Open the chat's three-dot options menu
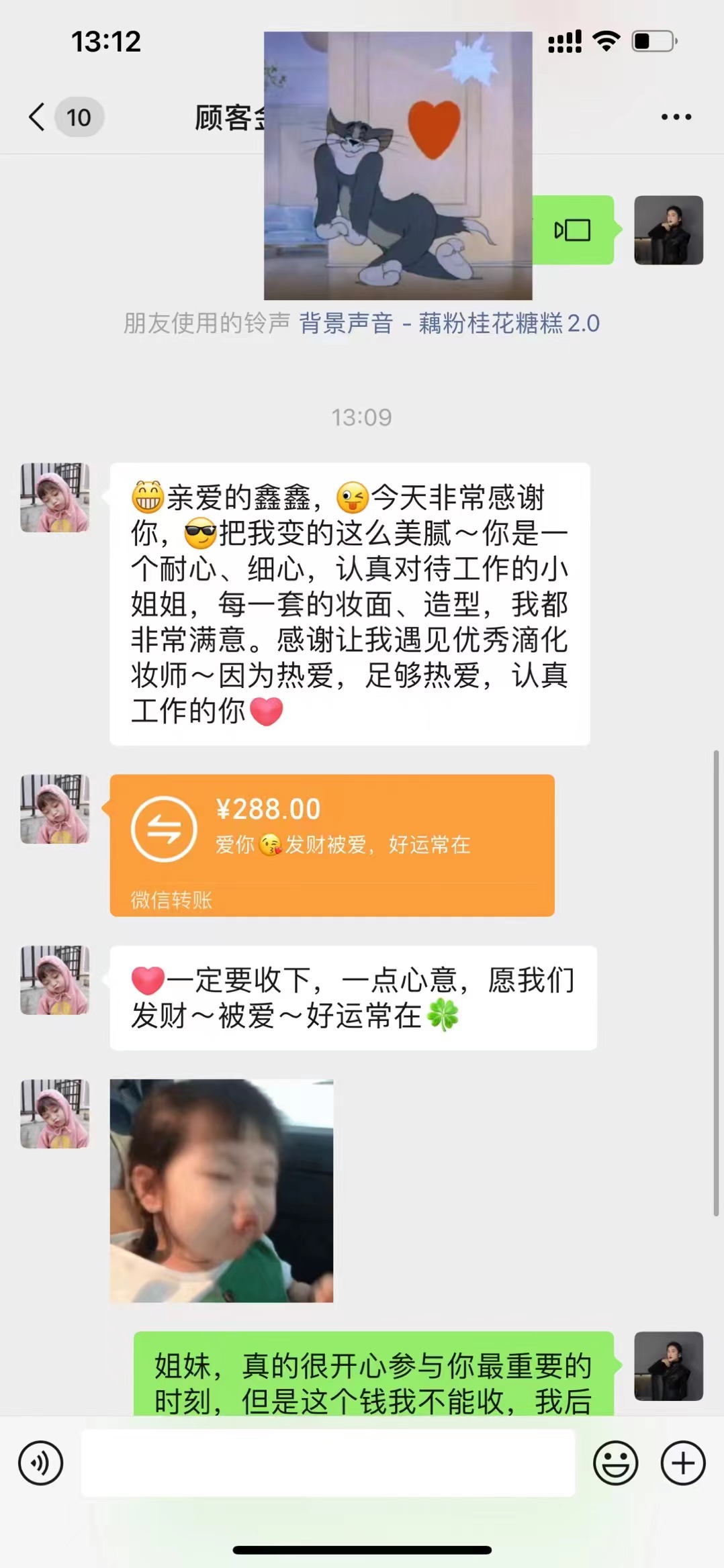Image resolution: width=724 pixels, height=1568 pixels. [676, 117]
